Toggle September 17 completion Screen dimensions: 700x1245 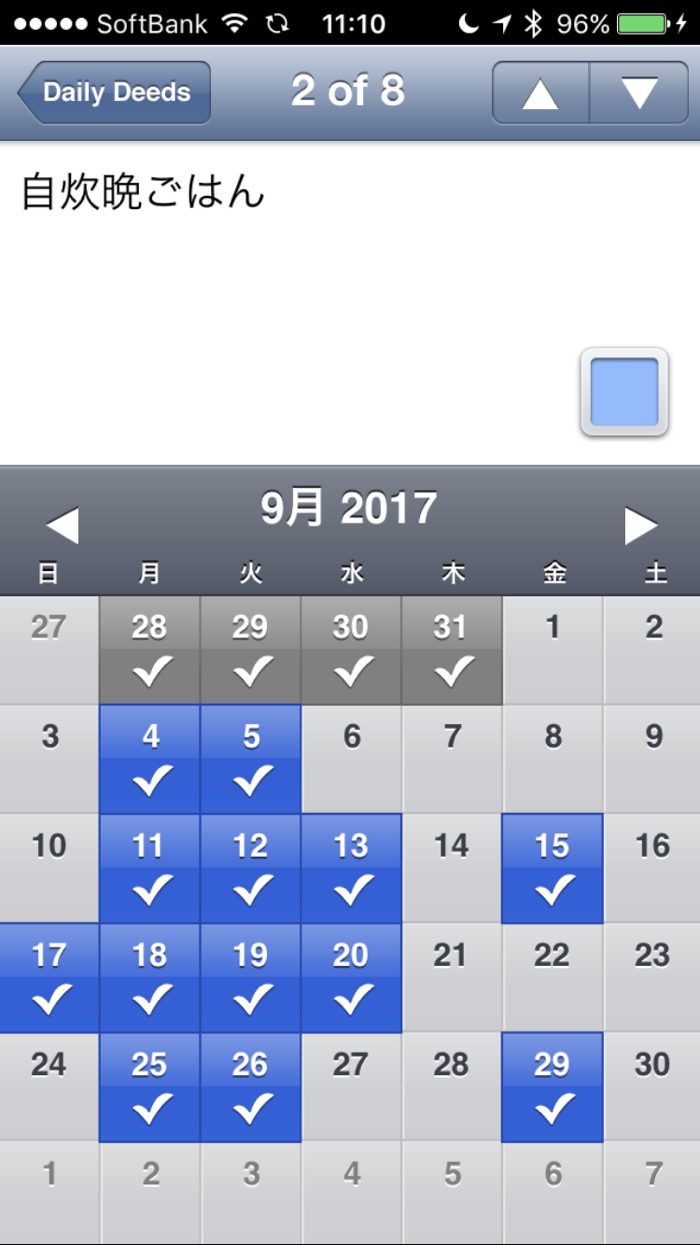[x=49, y=977]
